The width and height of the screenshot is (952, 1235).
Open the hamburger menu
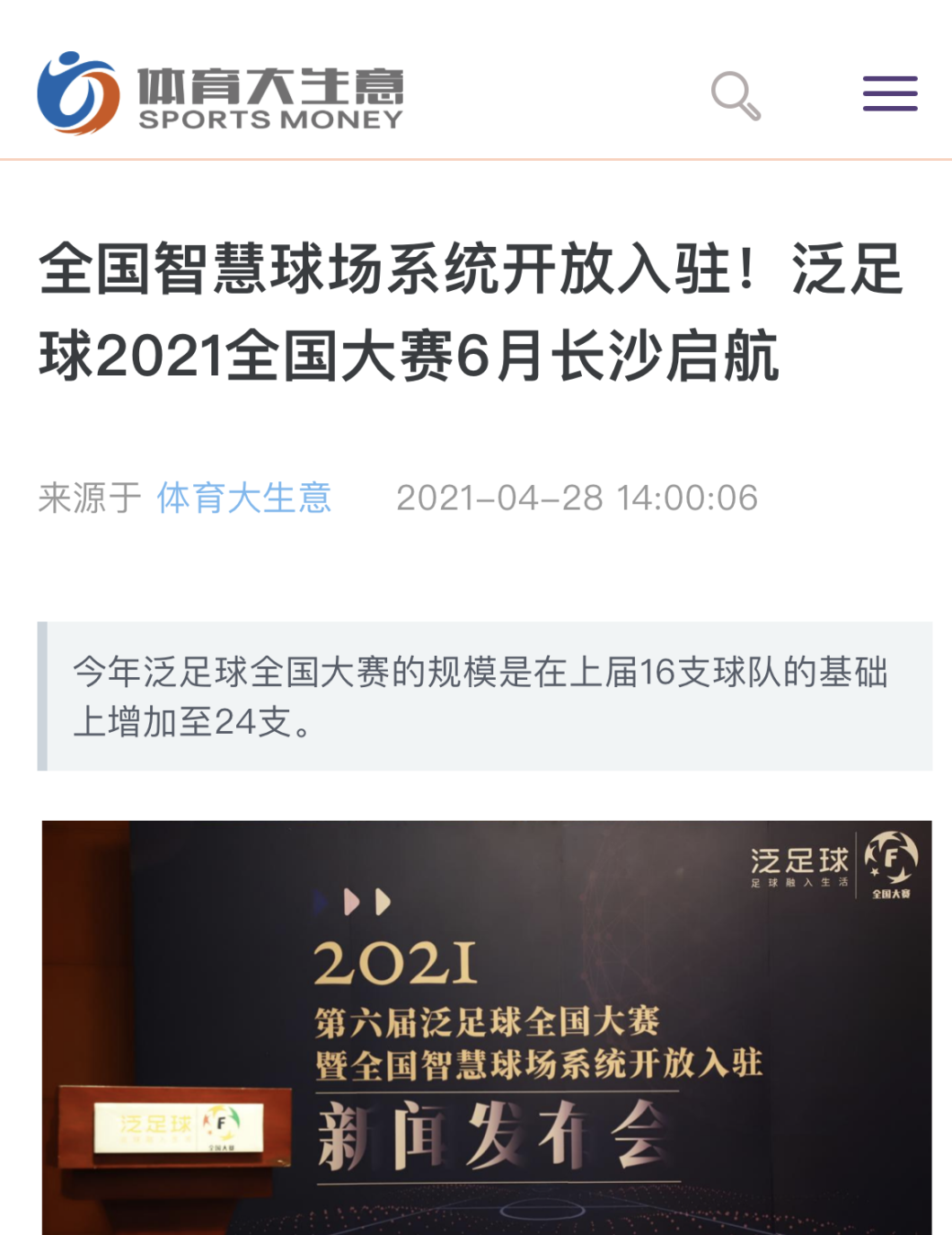pos(889,93)
